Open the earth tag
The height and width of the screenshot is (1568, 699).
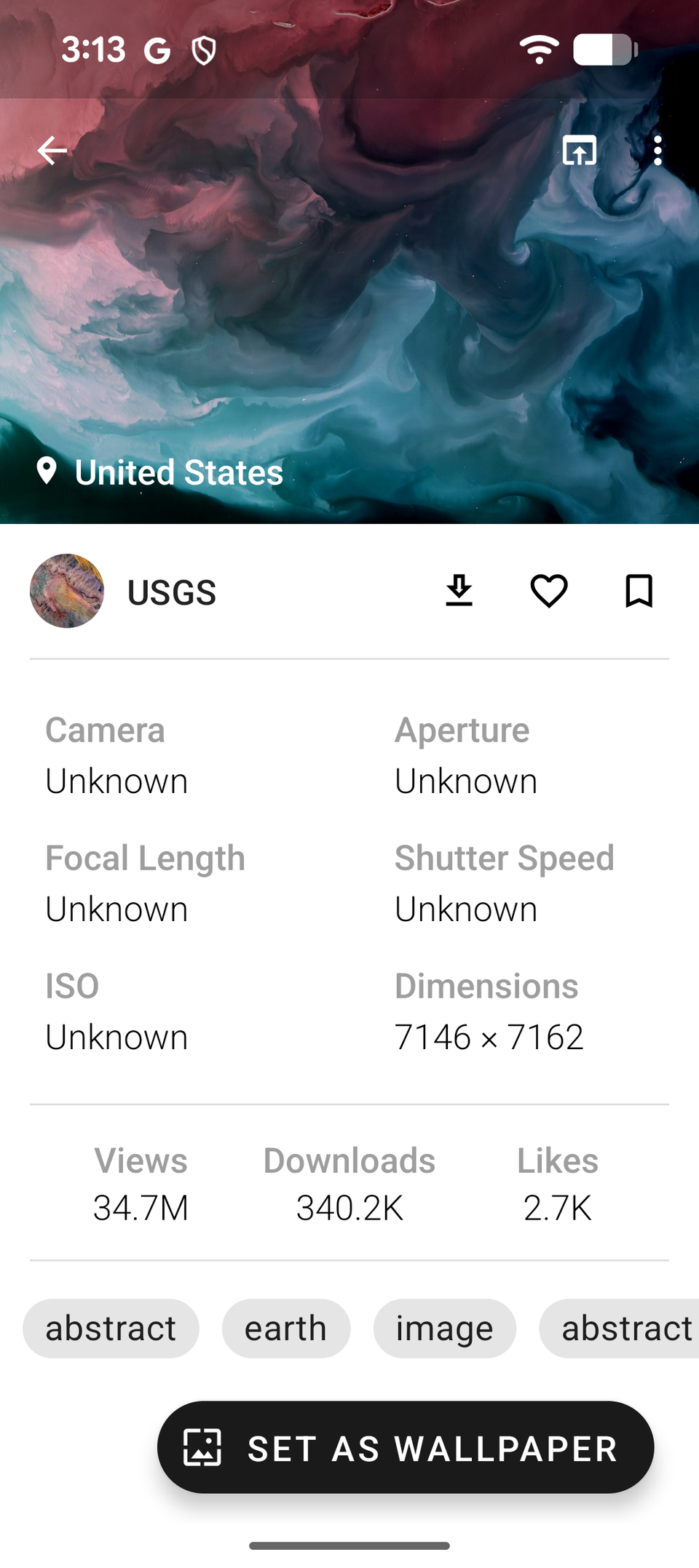coord(285,1327)
